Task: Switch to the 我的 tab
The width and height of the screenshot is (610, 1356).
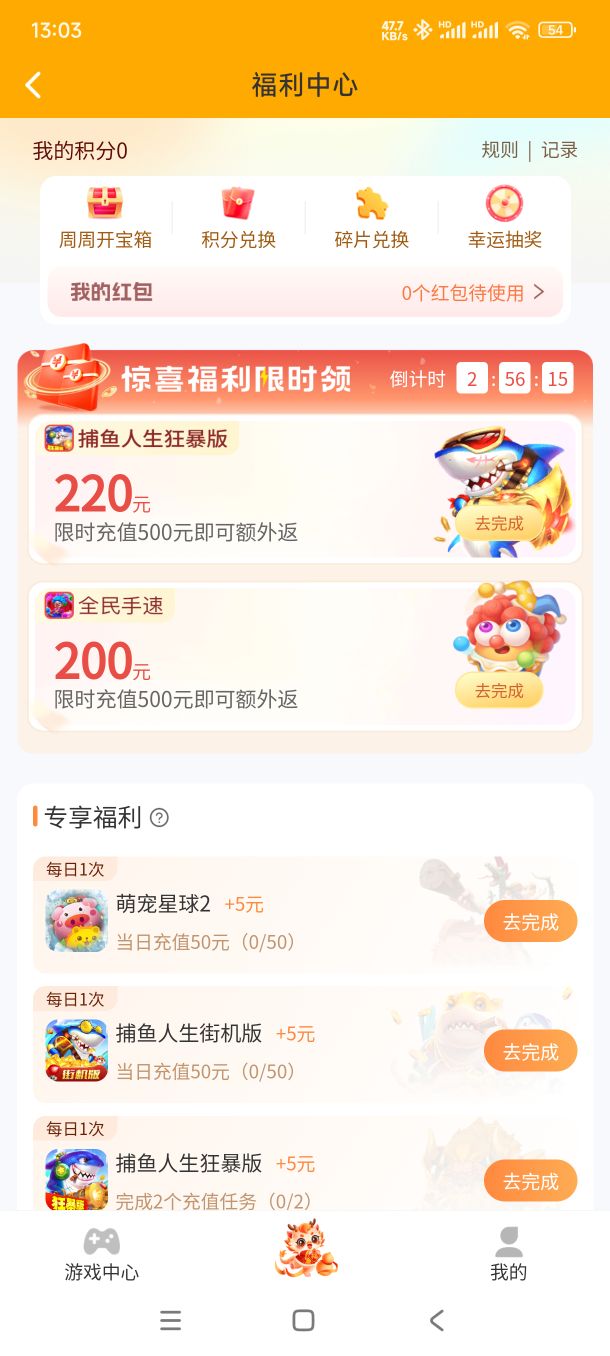Action: pyautogui.click(x=509, y=1255)
